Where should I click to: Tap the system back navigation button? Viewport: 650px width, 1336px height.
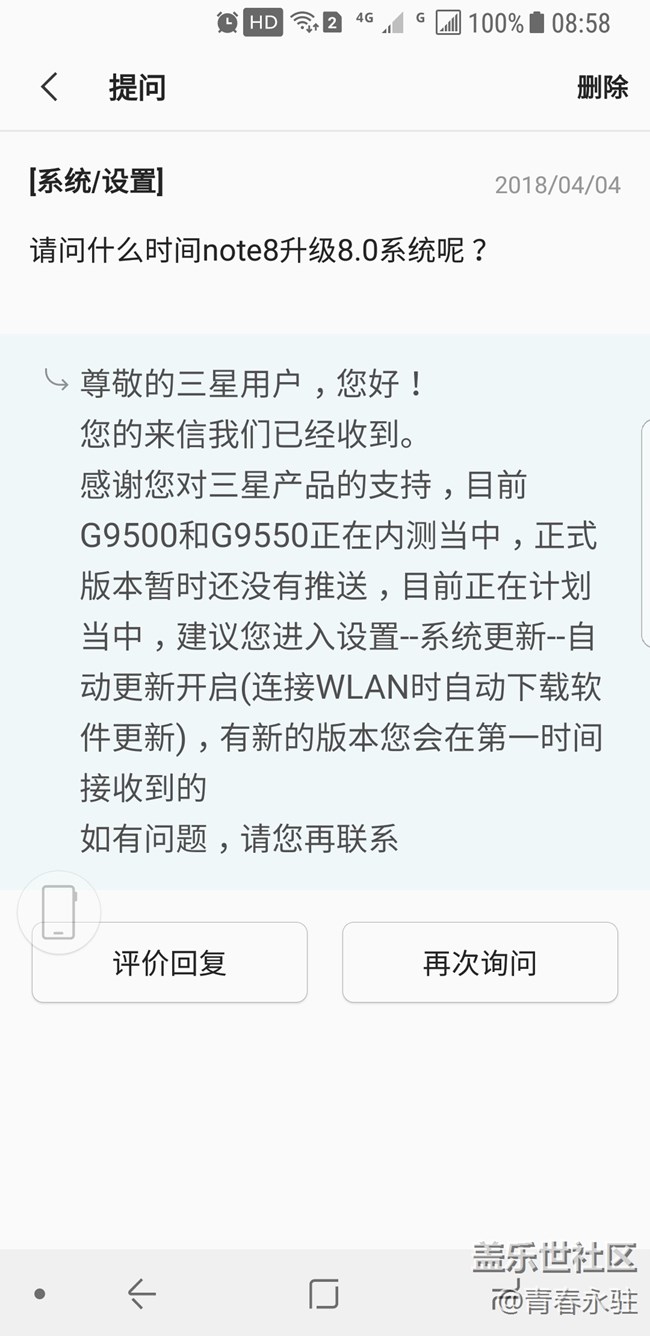(x=142, y=1294)
